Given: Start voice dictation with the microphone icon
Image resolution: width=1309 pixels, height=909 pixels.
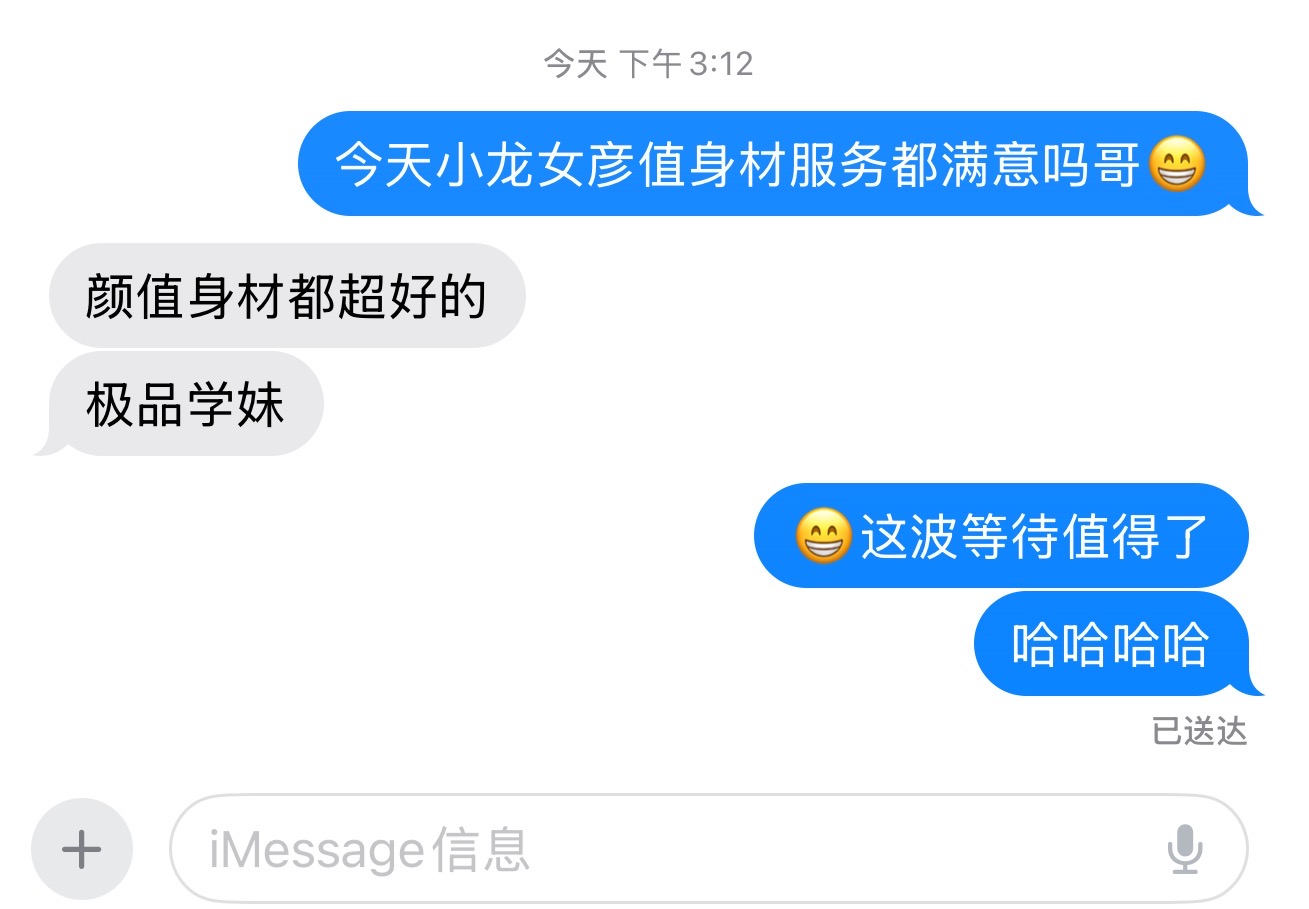Looking at the screenshot, I should 1185,850.
